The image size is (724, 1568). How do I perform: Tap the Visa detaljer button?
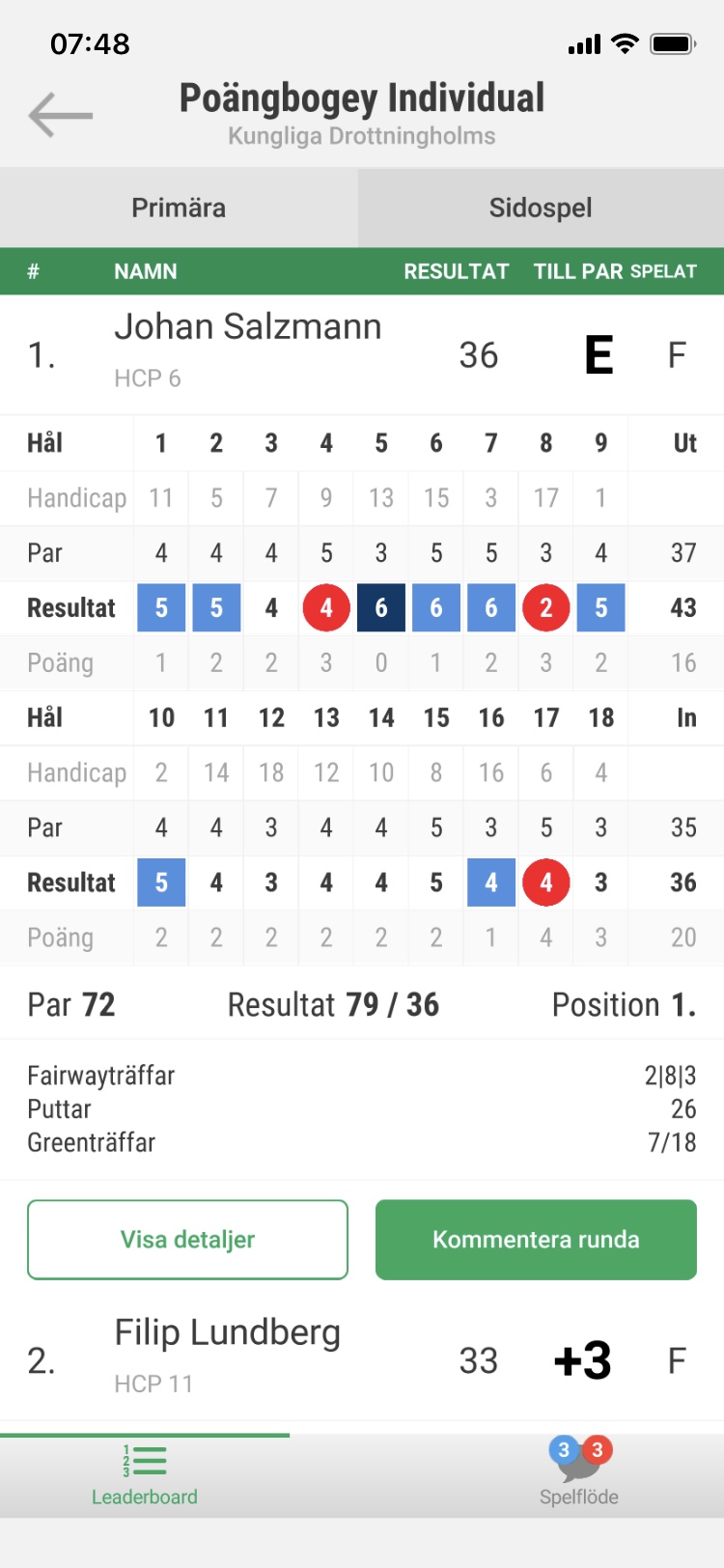click(x=187, y=1240)
